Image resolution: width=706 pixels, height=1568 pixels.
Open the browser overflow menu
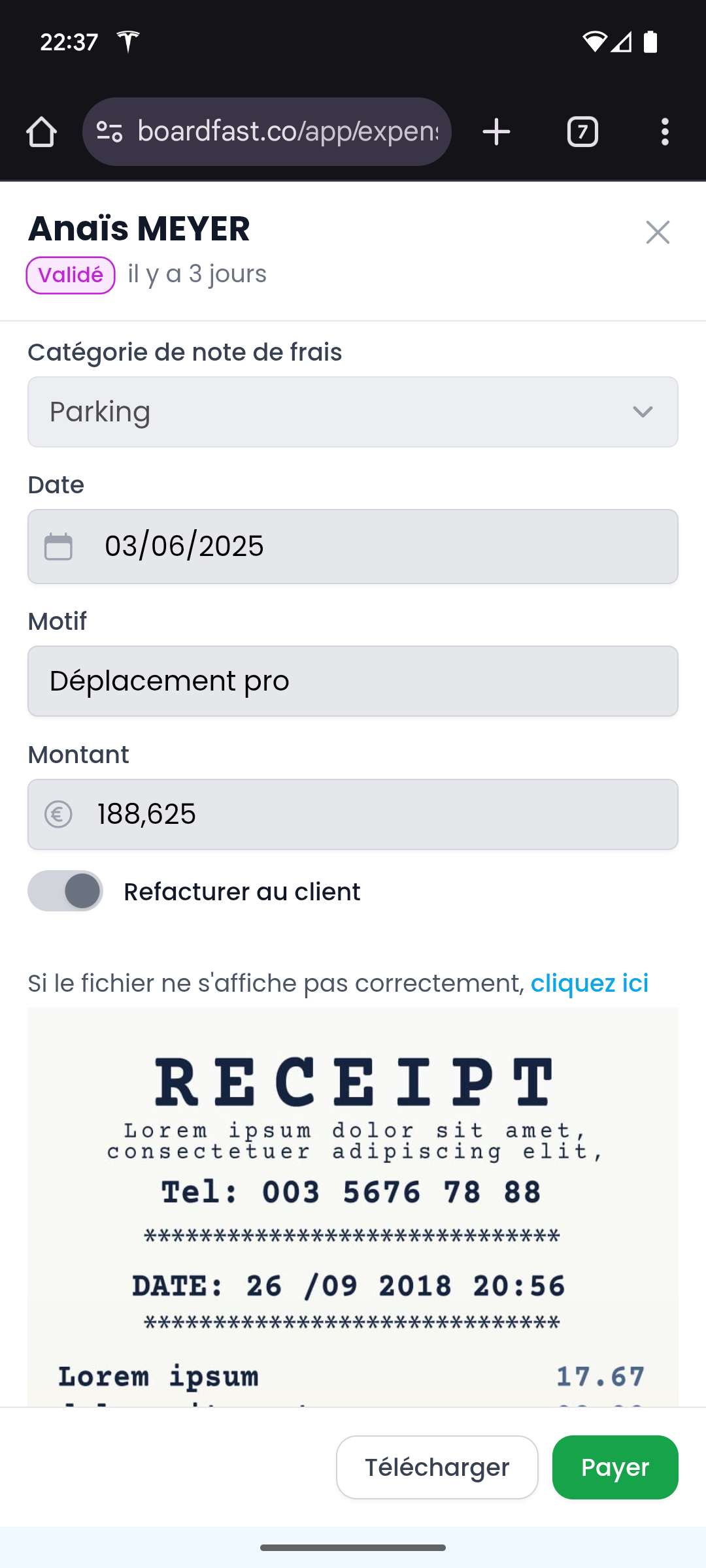665,132
